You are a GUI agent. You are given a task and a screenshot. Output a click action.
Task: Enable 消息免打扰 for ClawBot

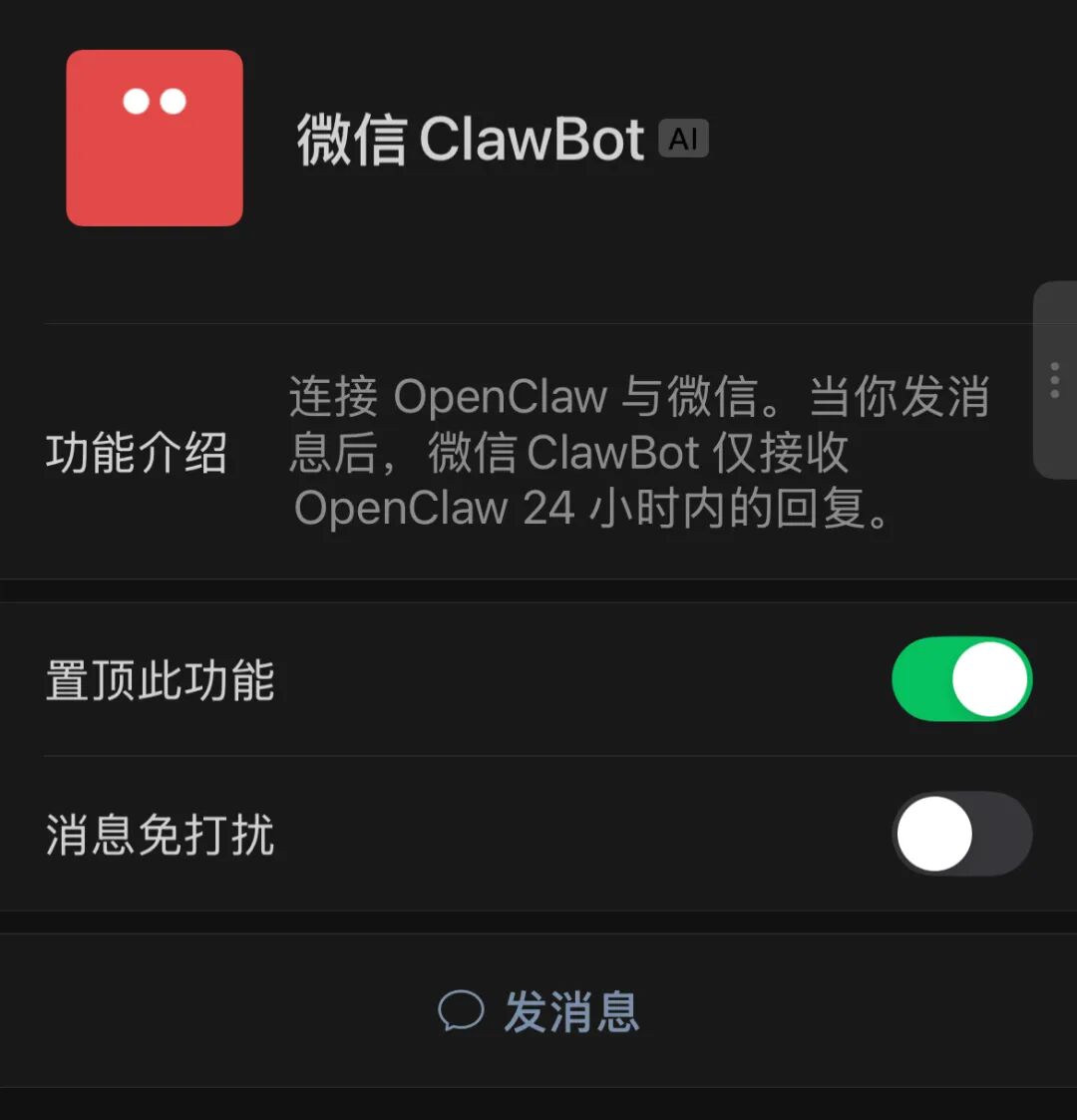point(961,834)
